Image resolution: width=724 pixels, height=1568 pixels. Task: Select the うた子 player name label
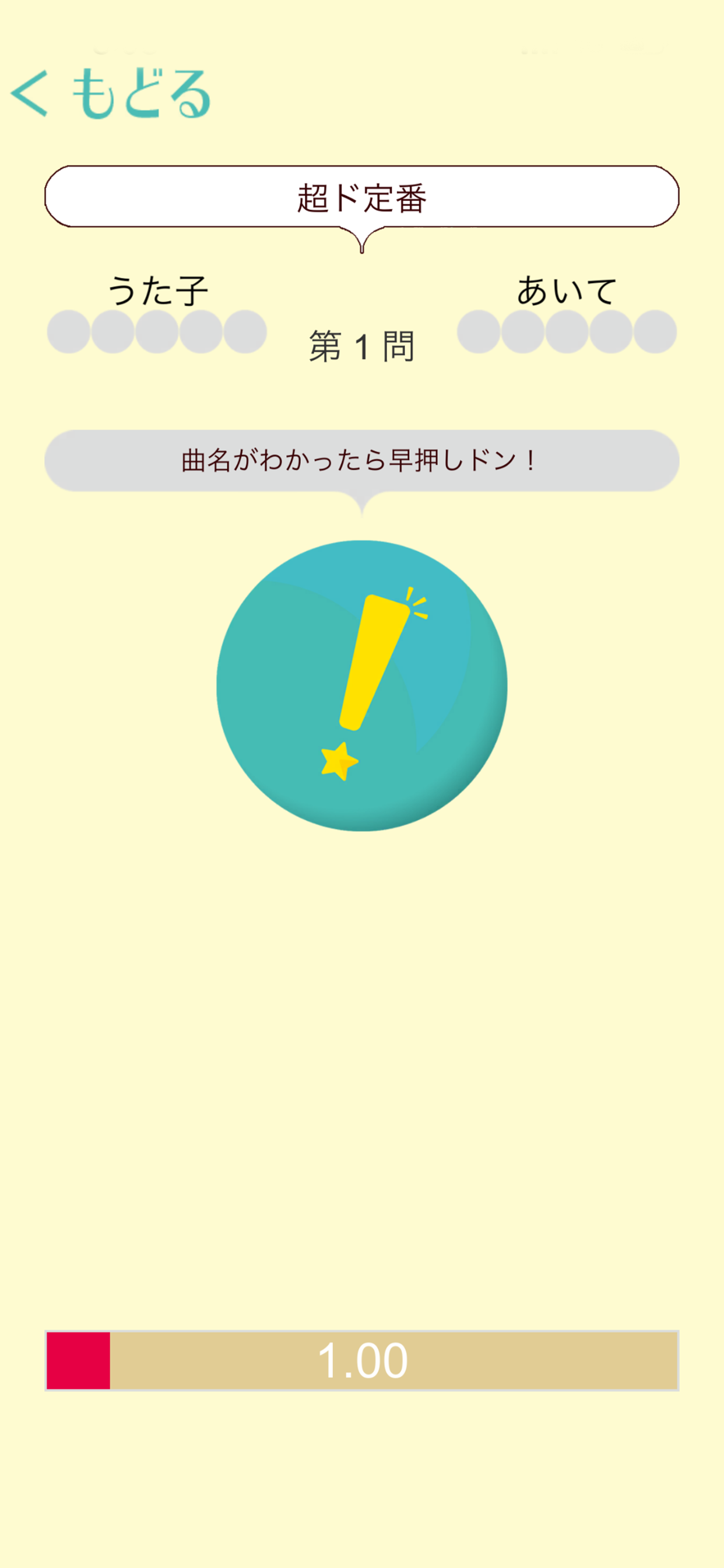pyautogui.click(x=160, y=289)
